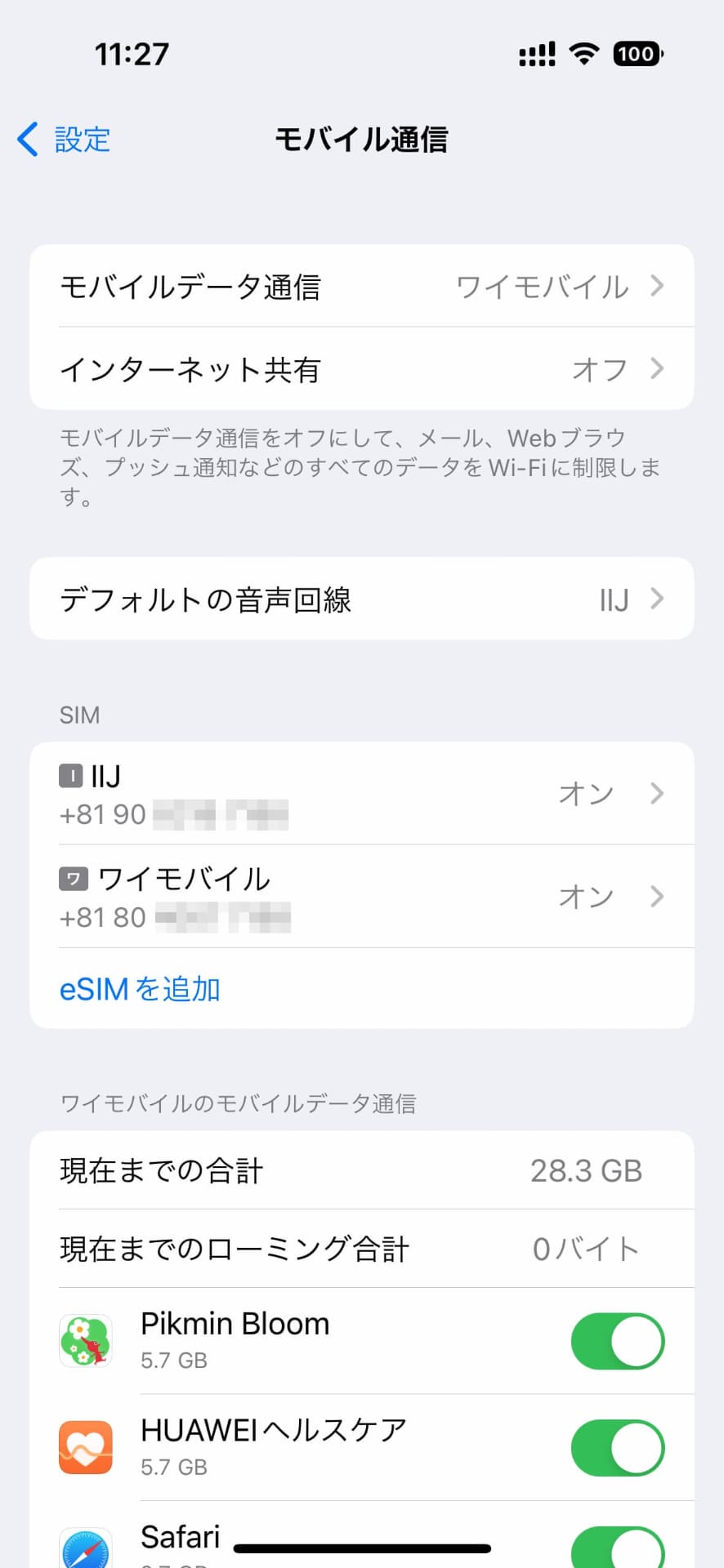
Task: Tap the cellular signal strength indicator
Action: pyautogui.click(x=535, y=52)
